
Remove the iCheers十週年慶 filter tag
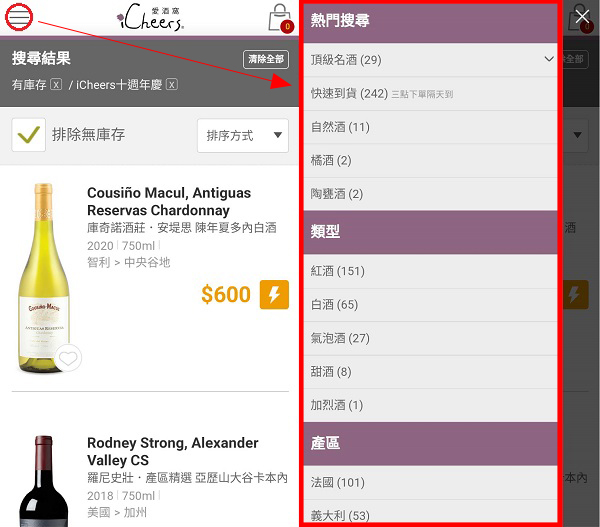(x=172, y=84)
